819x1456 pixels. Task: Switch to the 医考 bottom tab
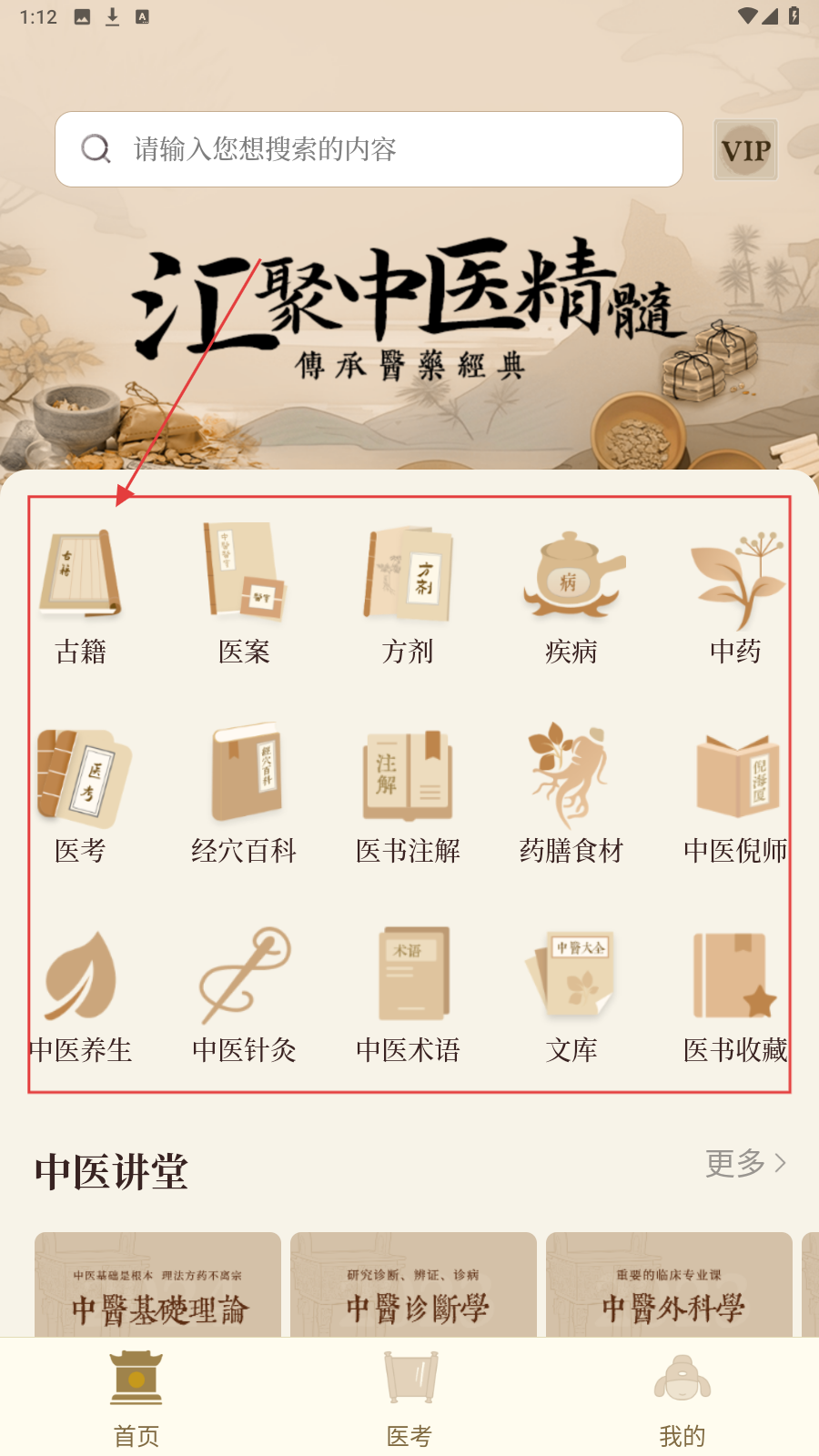[409, 1399]
